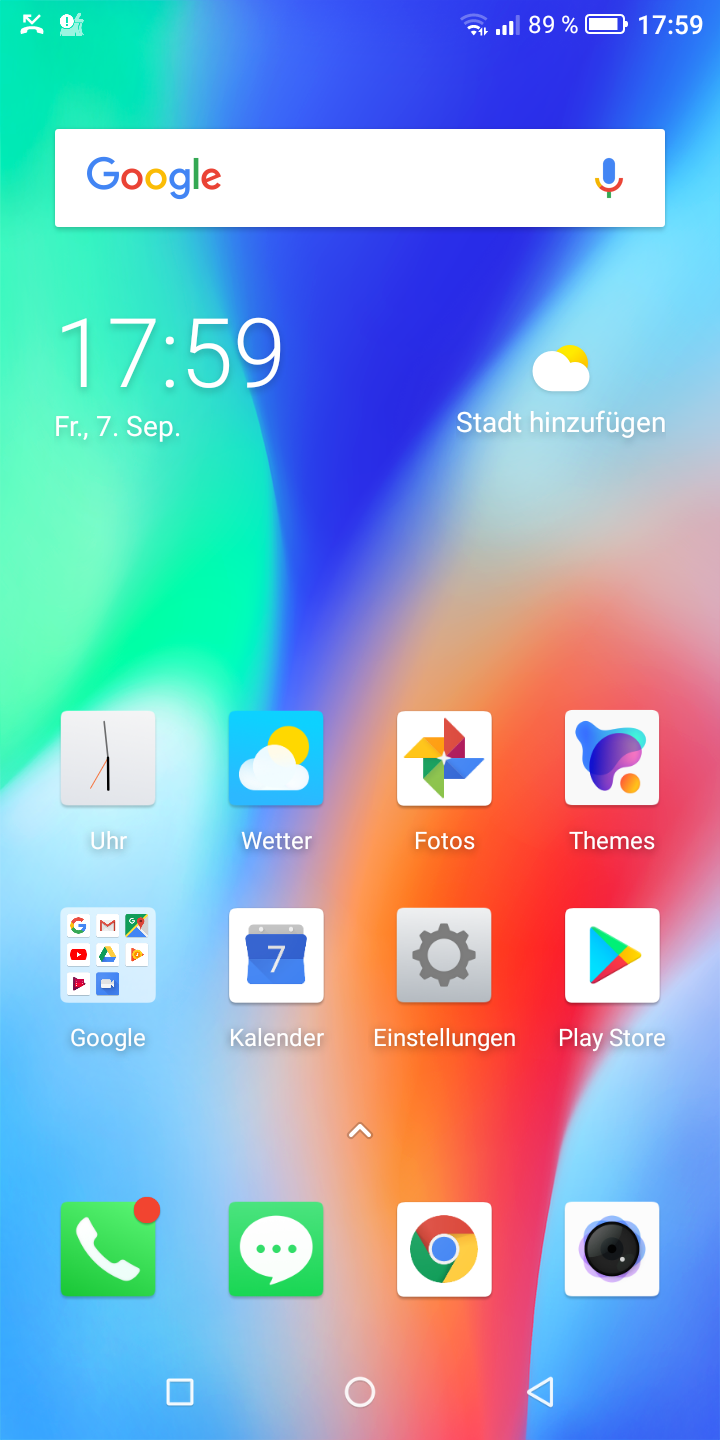Tap Stadt hinzufügen on the weather widget
The image size is (720, 1440).
coord(560,422)
